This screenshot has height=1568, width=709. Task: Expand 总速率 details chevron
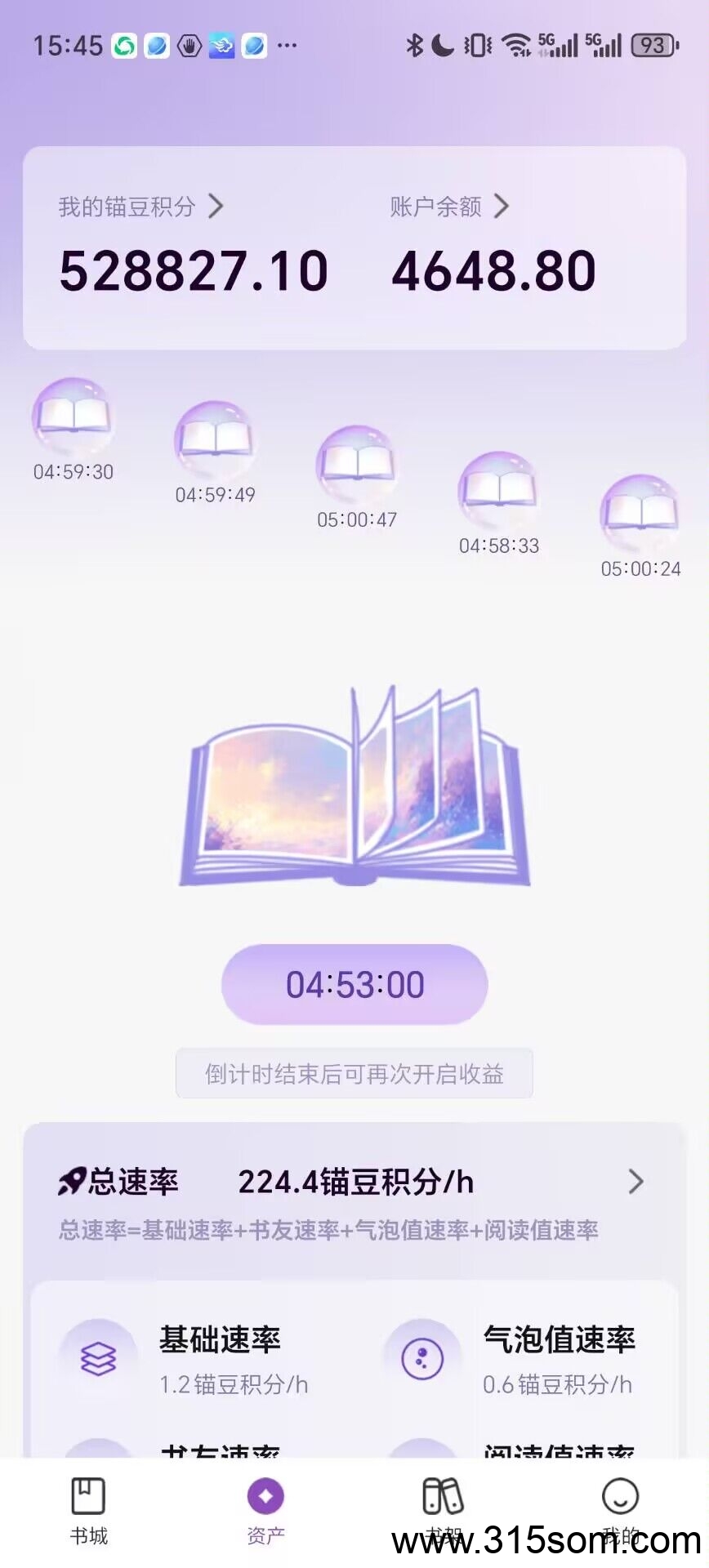tap(635, 1182)
